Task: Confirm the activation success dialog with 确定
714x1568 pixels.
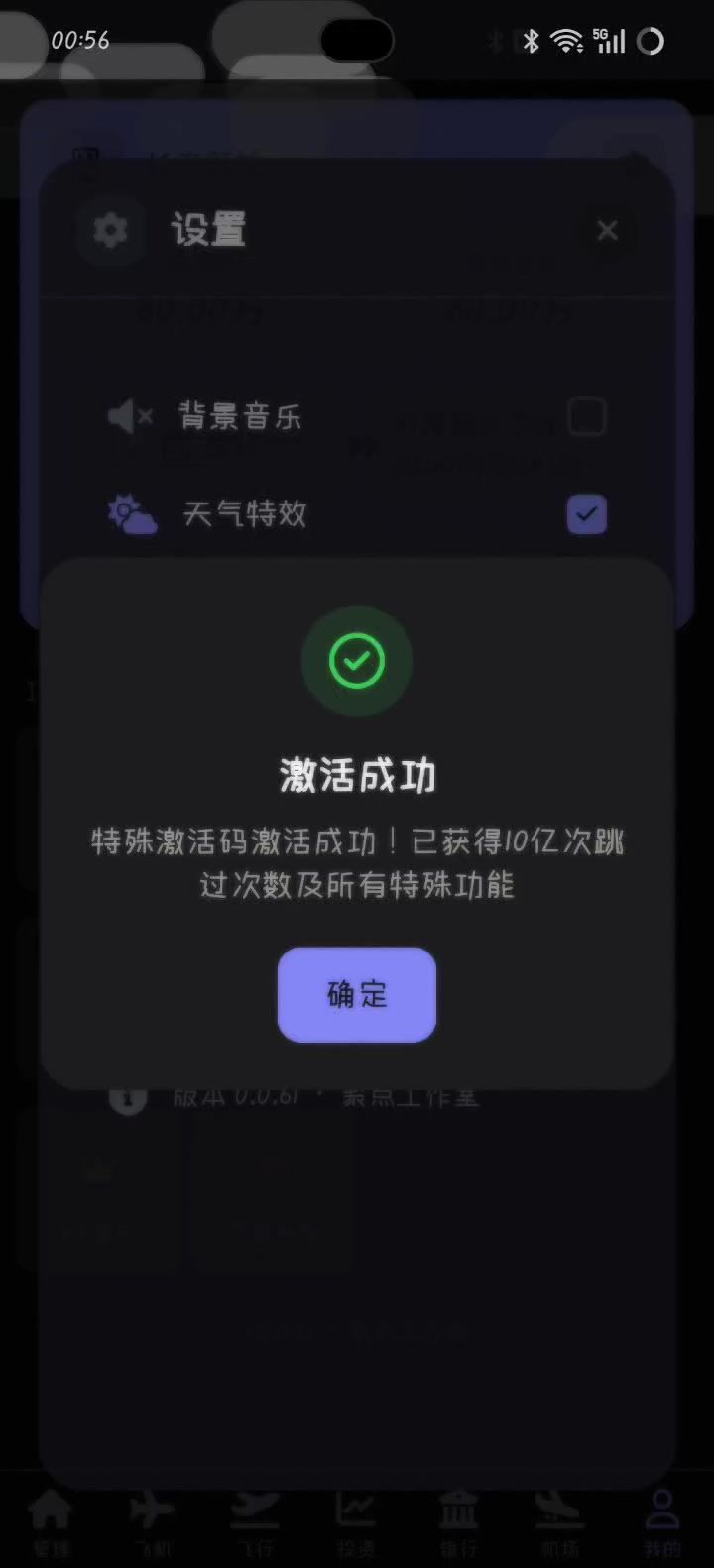Action: click(x=357, y=994)
